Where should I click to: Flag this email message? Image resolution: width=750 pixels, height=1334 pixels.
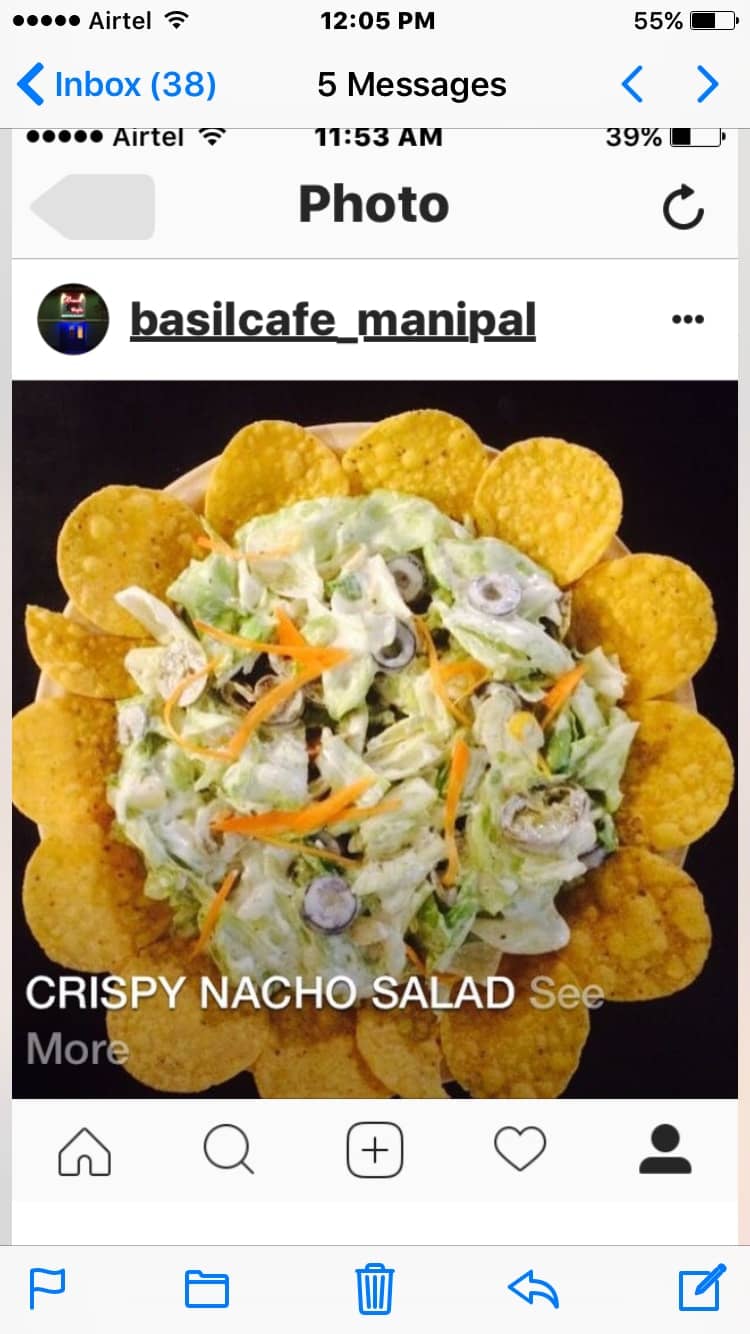click(47, 1288)
